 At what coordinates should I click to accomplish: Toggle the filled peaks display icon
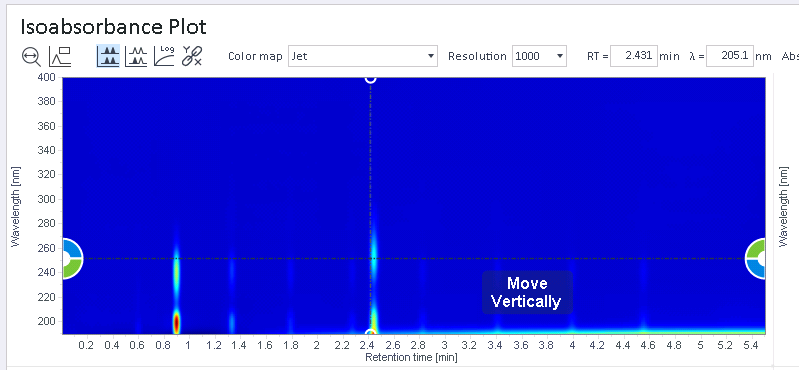108,56
